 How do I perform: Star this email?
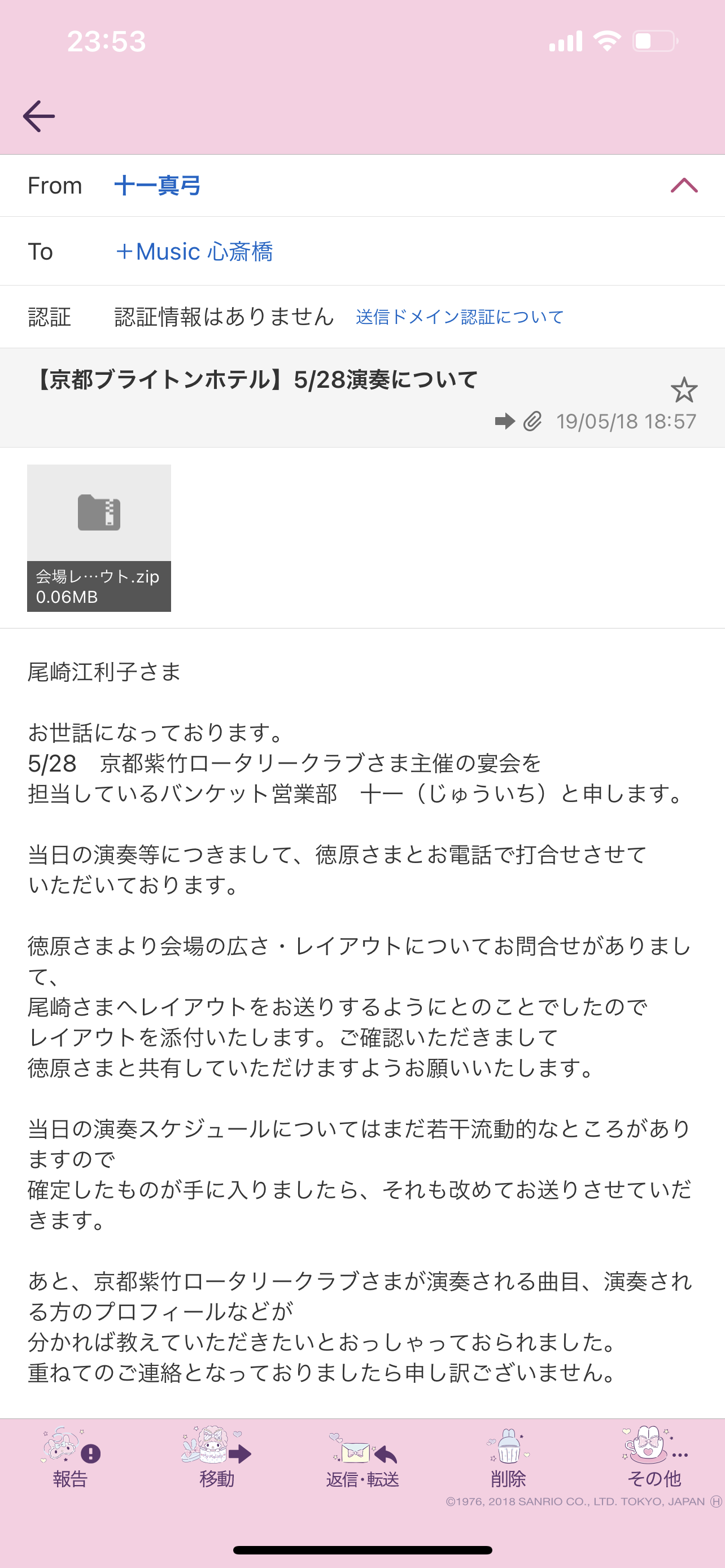tap(684, 390)
